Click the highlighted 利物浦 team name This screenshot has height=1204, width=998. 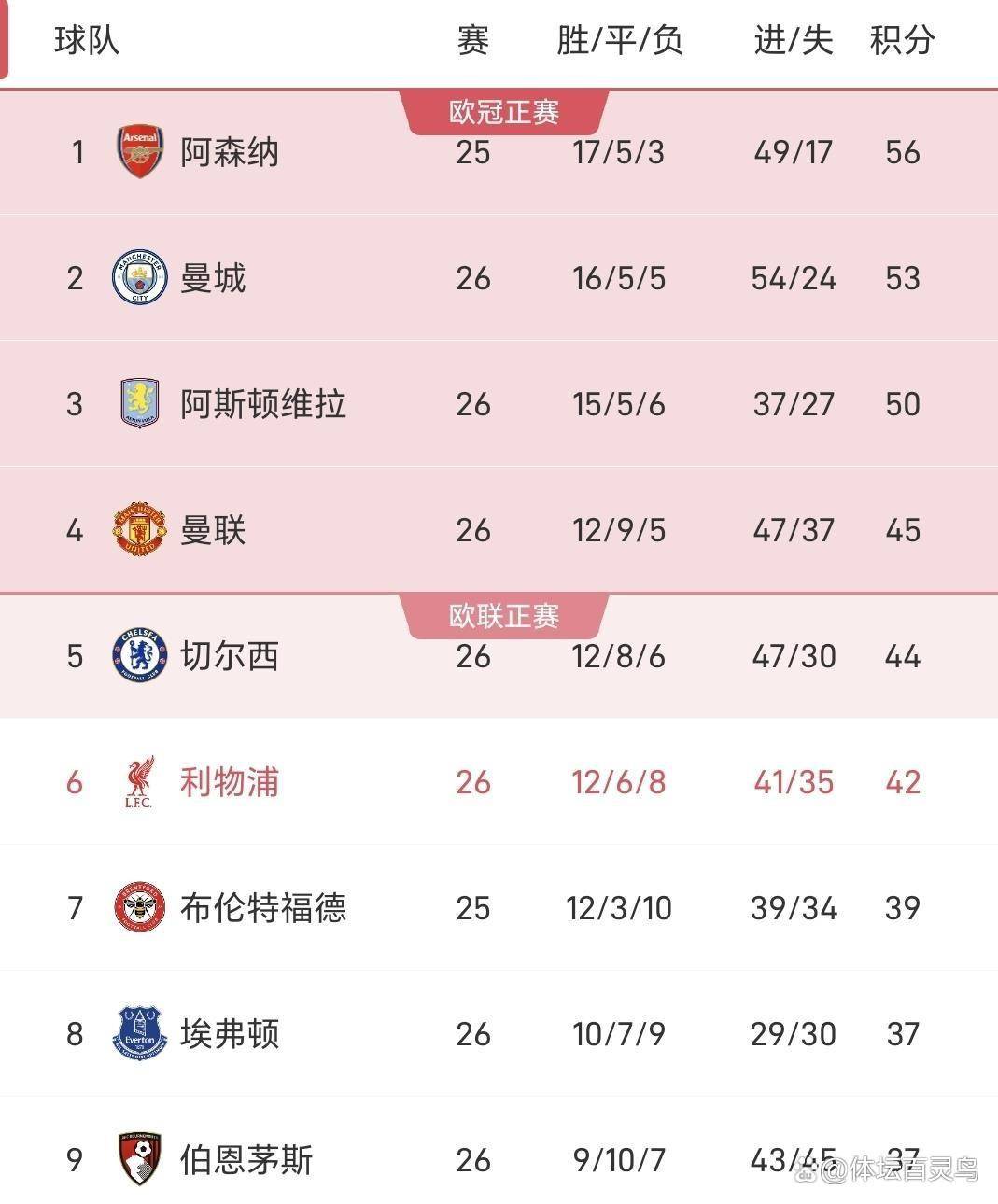(229, 782)
